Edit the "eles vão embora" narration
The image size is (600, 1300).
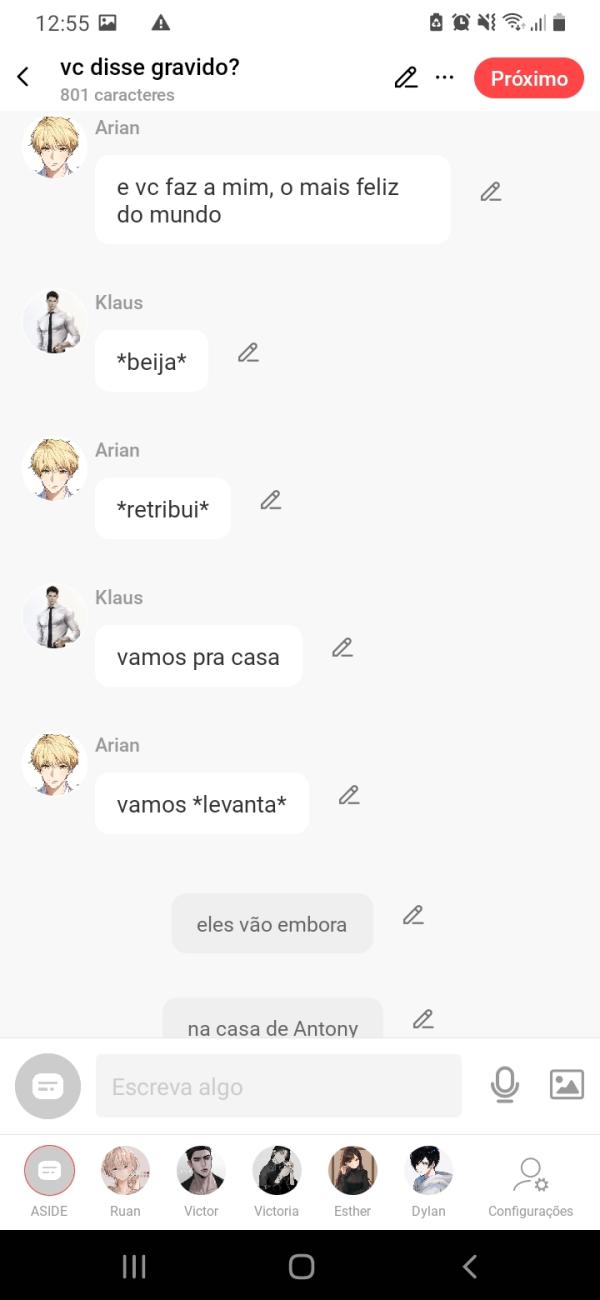tap(414, 914)
